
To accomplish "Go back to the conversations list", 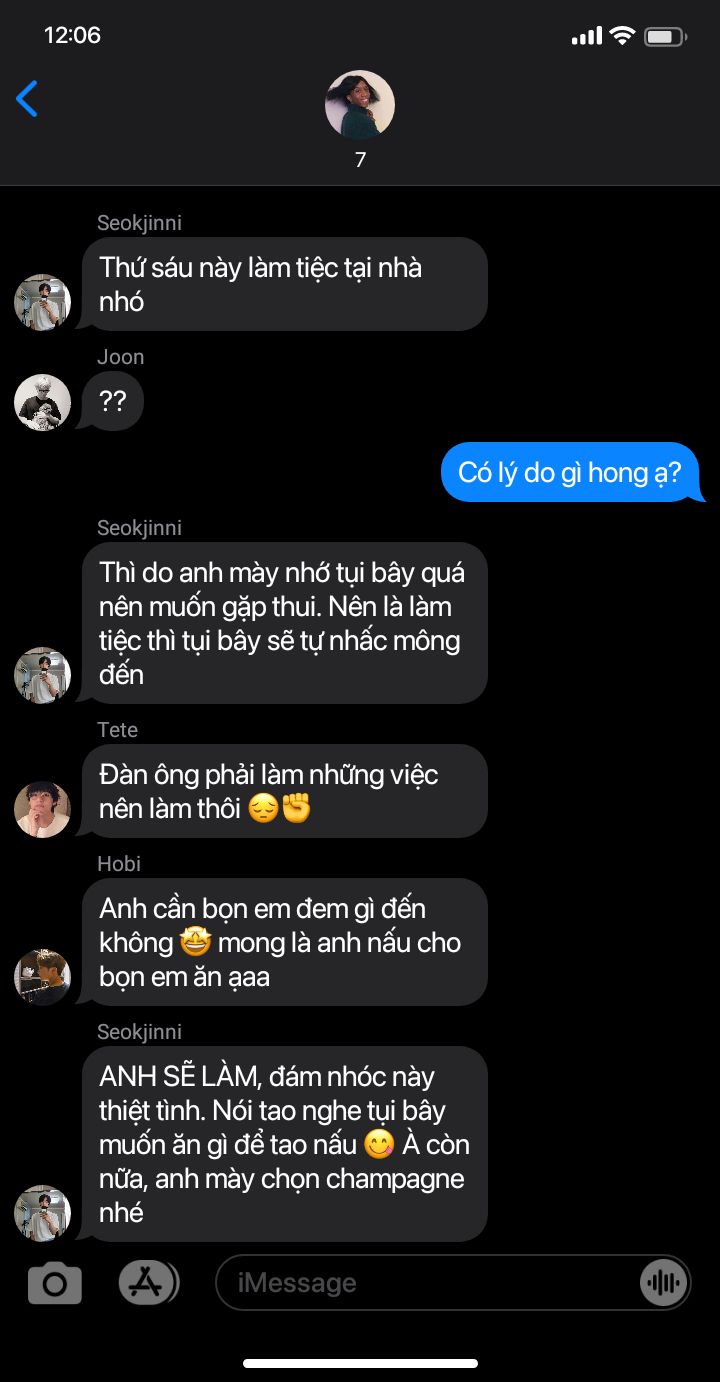I will click(x=27, y=99).
